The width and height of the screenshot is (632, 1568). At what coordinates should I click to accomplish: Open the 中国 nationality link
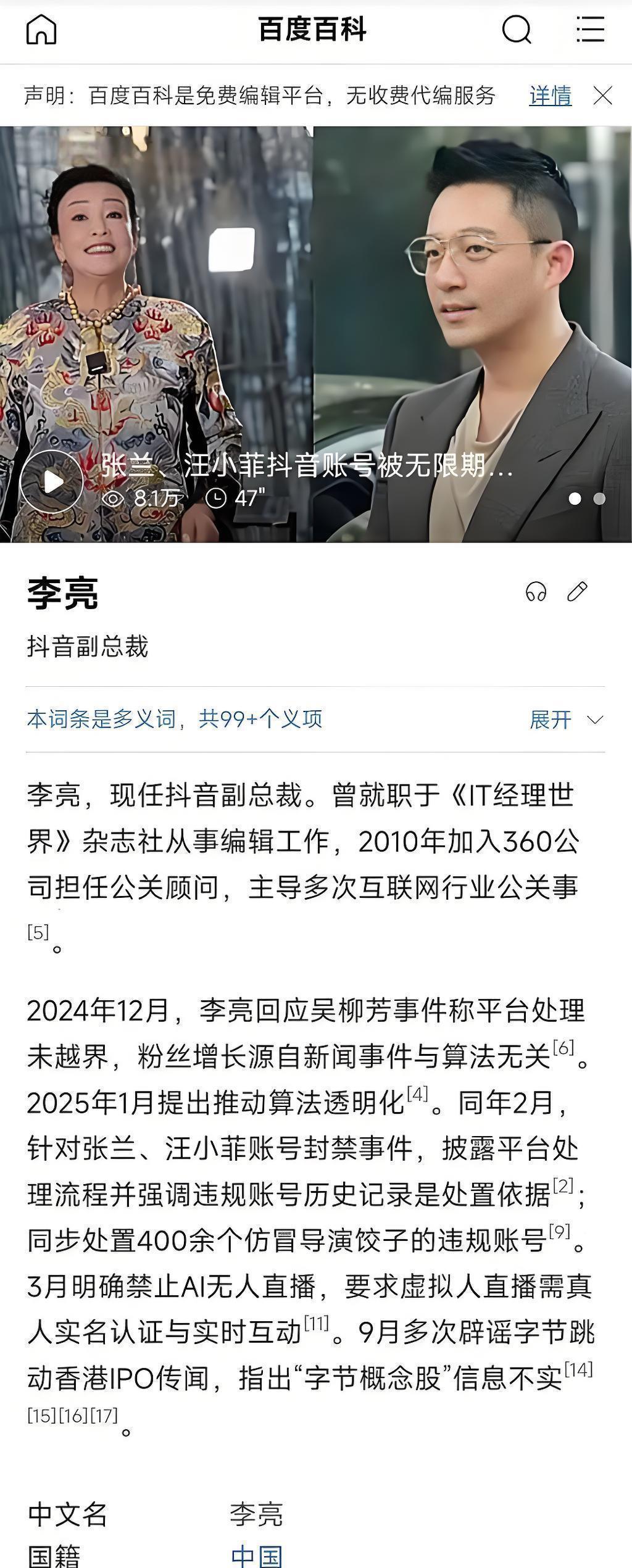click(x=257, y=1555)
